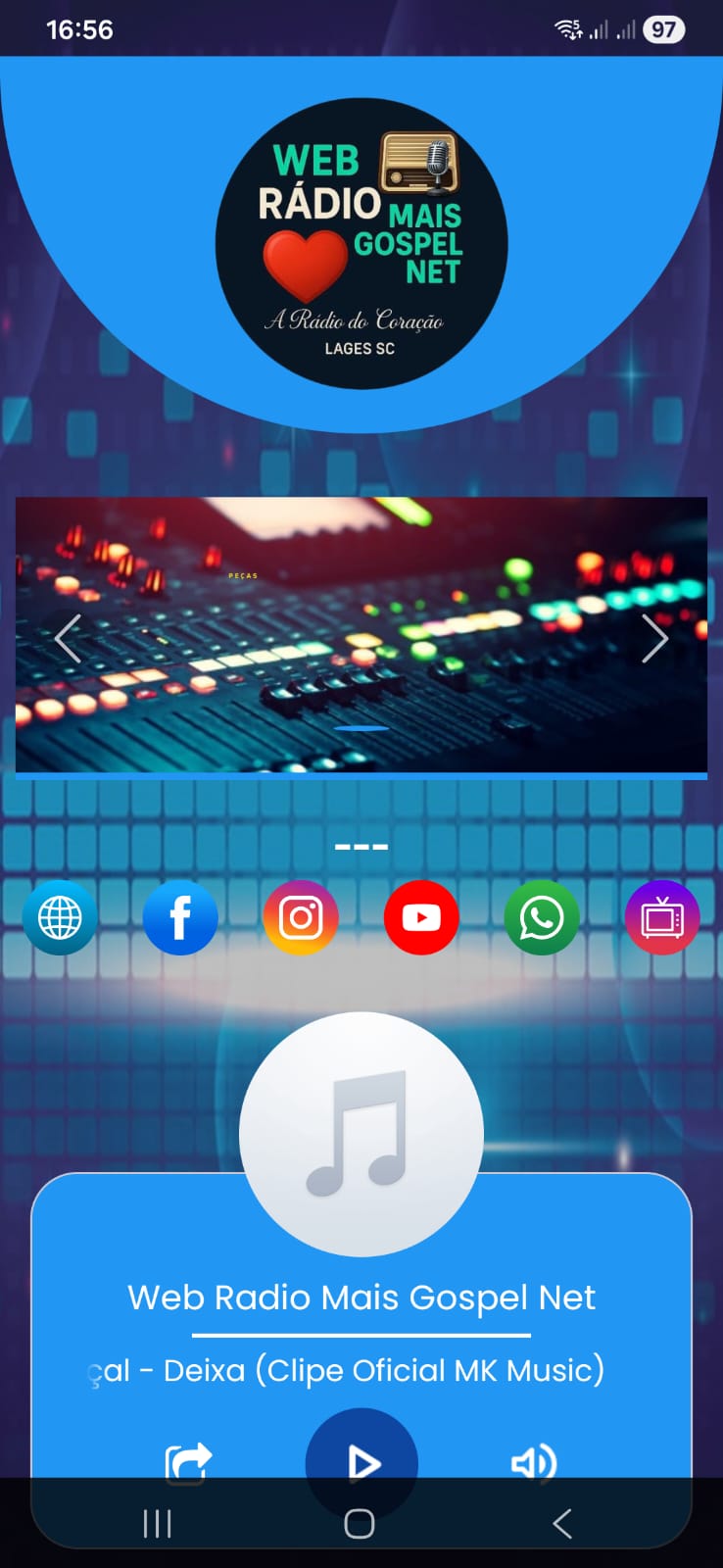
Task: Go to the previous banner slide
Action: coord(68,639)
